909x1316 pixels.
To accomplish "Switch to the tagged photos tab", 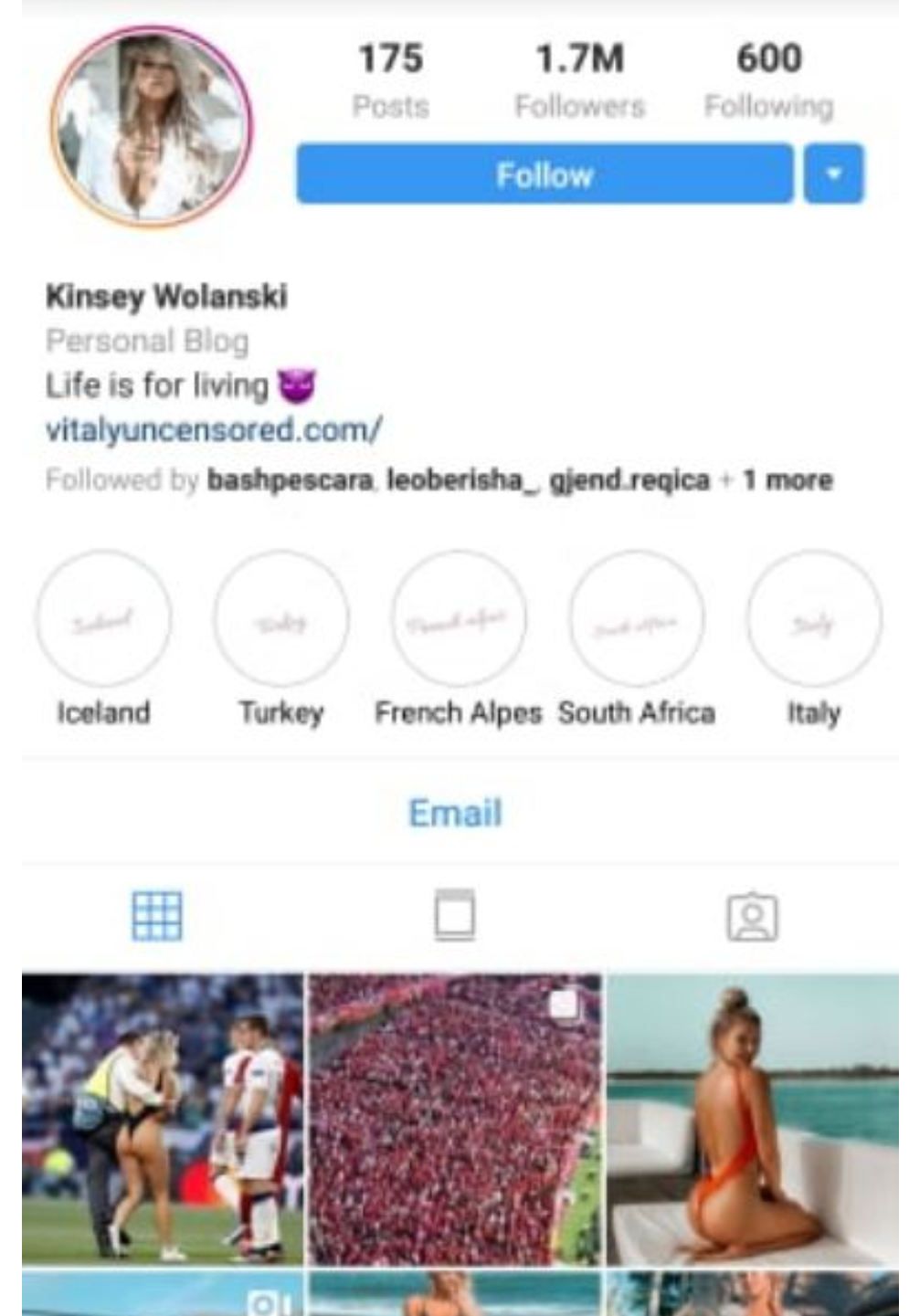I will coord(752,916).
